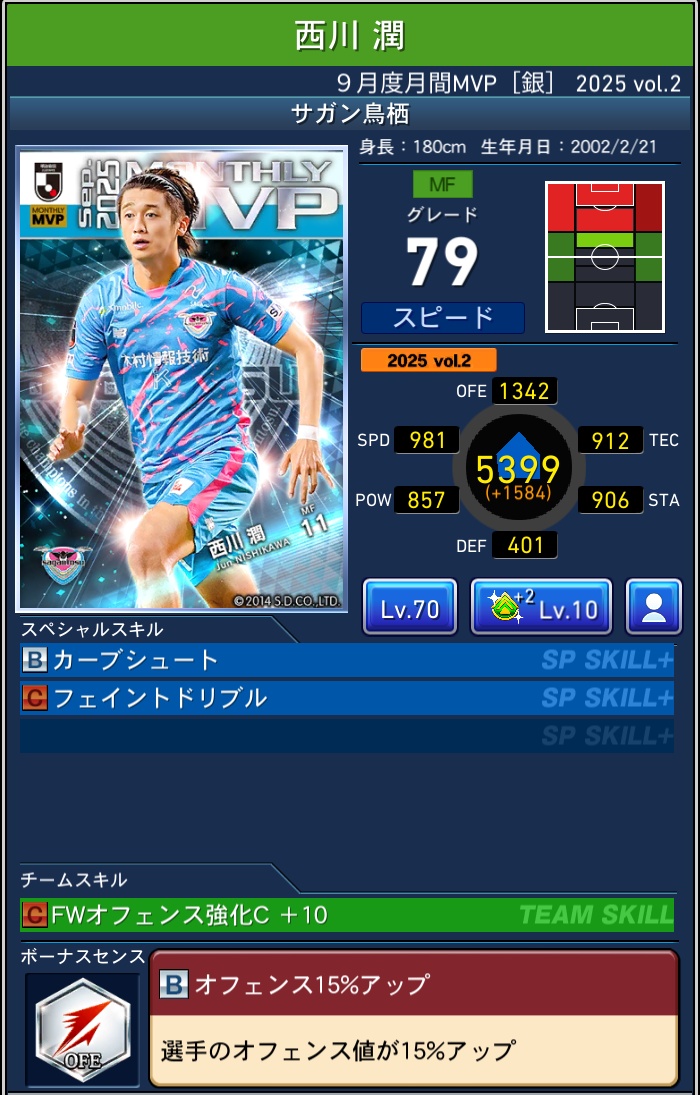View the カーブシュート special skill row

[x=346, y=661]
